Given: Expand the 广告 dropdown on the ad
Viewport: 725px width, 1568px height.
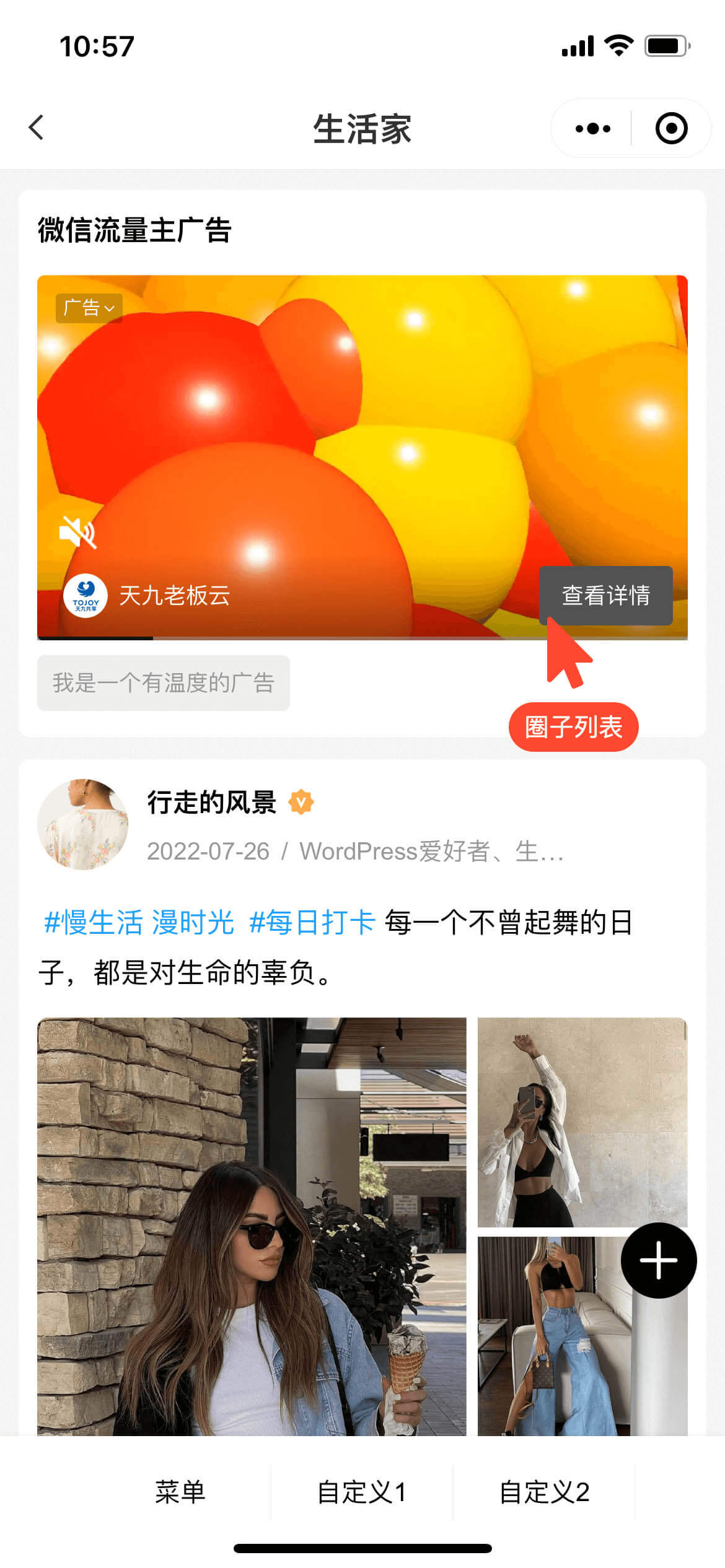Looking at the screenshot, I should (89, 308).
